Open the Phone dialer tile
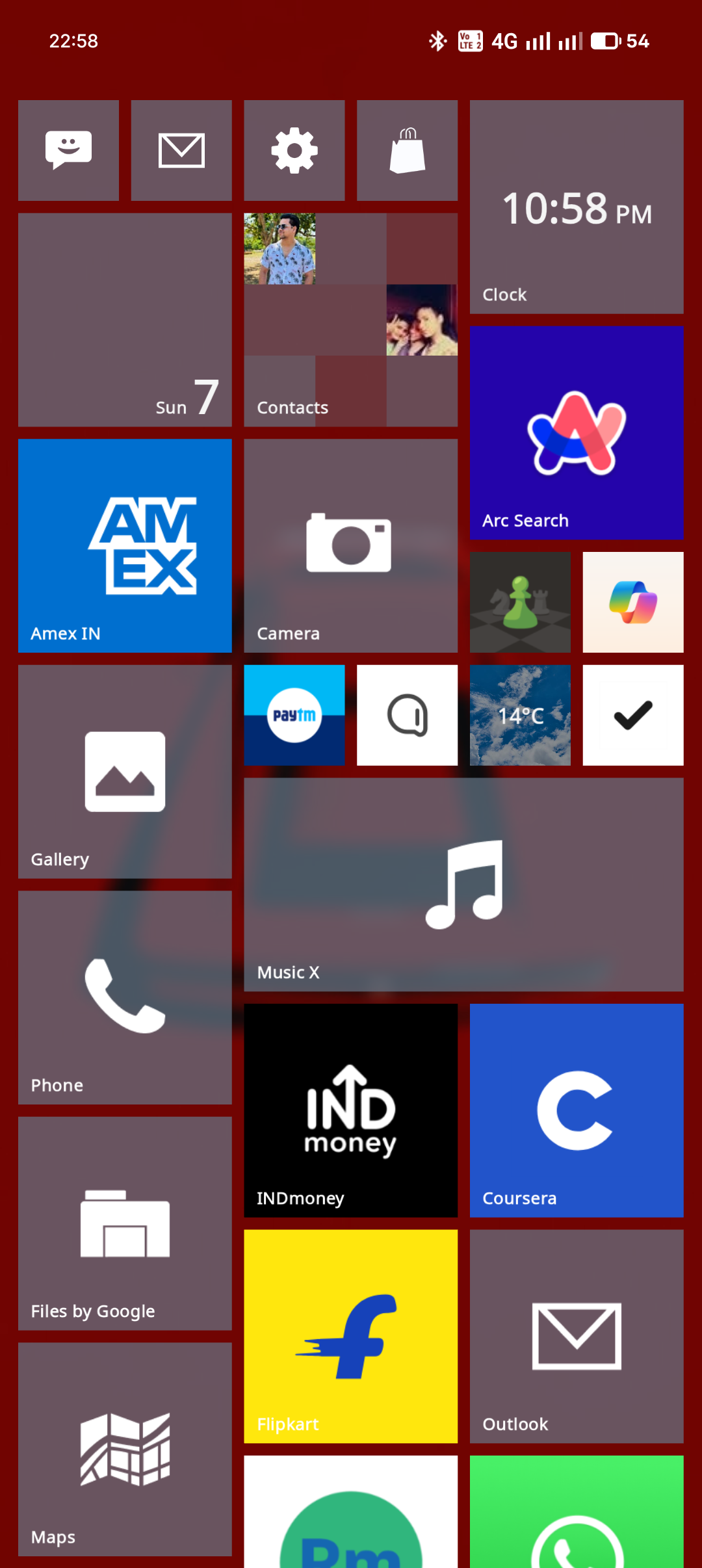 coord(125,997)
